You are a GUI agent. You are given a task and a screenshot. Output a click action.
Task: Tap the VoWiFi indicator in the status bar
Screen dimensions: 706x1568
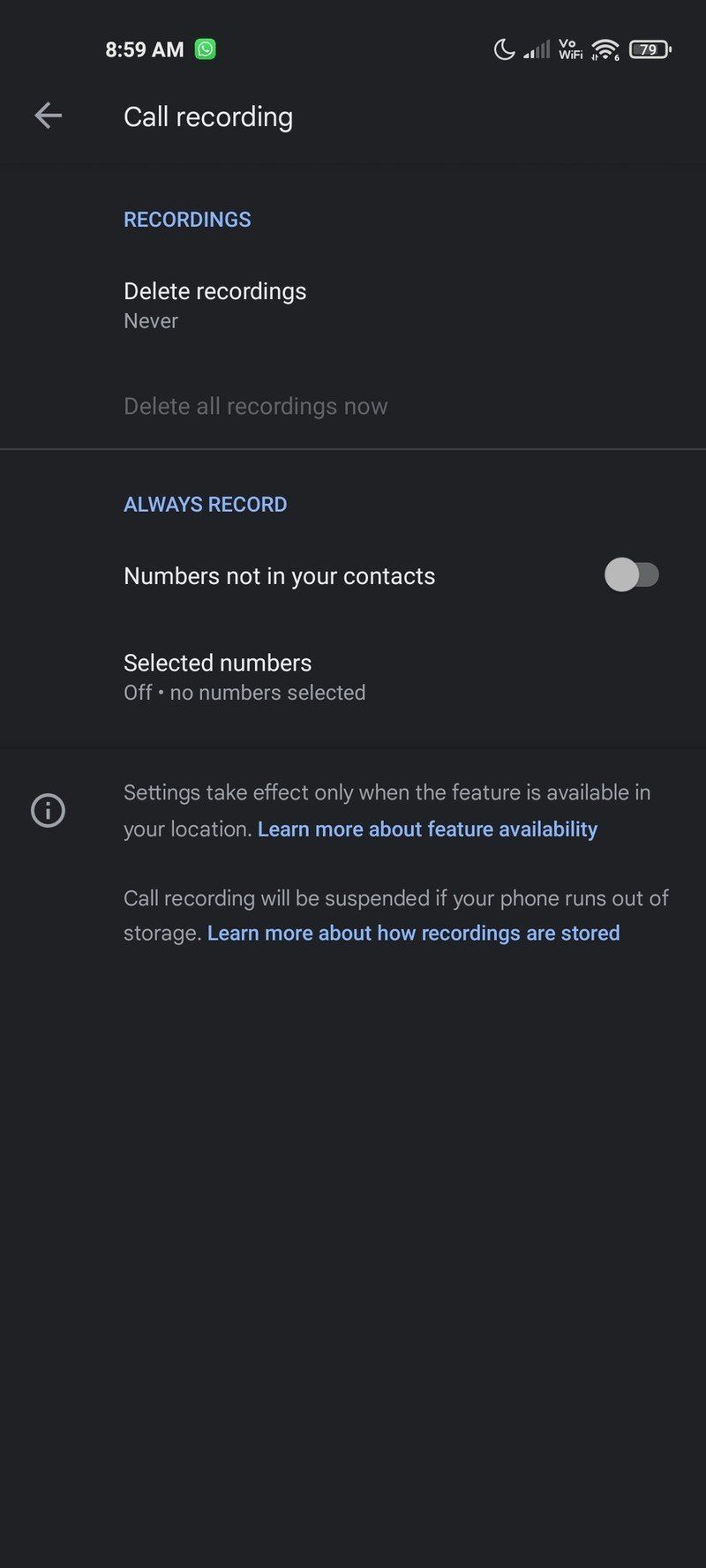click(x=569, y=49)
